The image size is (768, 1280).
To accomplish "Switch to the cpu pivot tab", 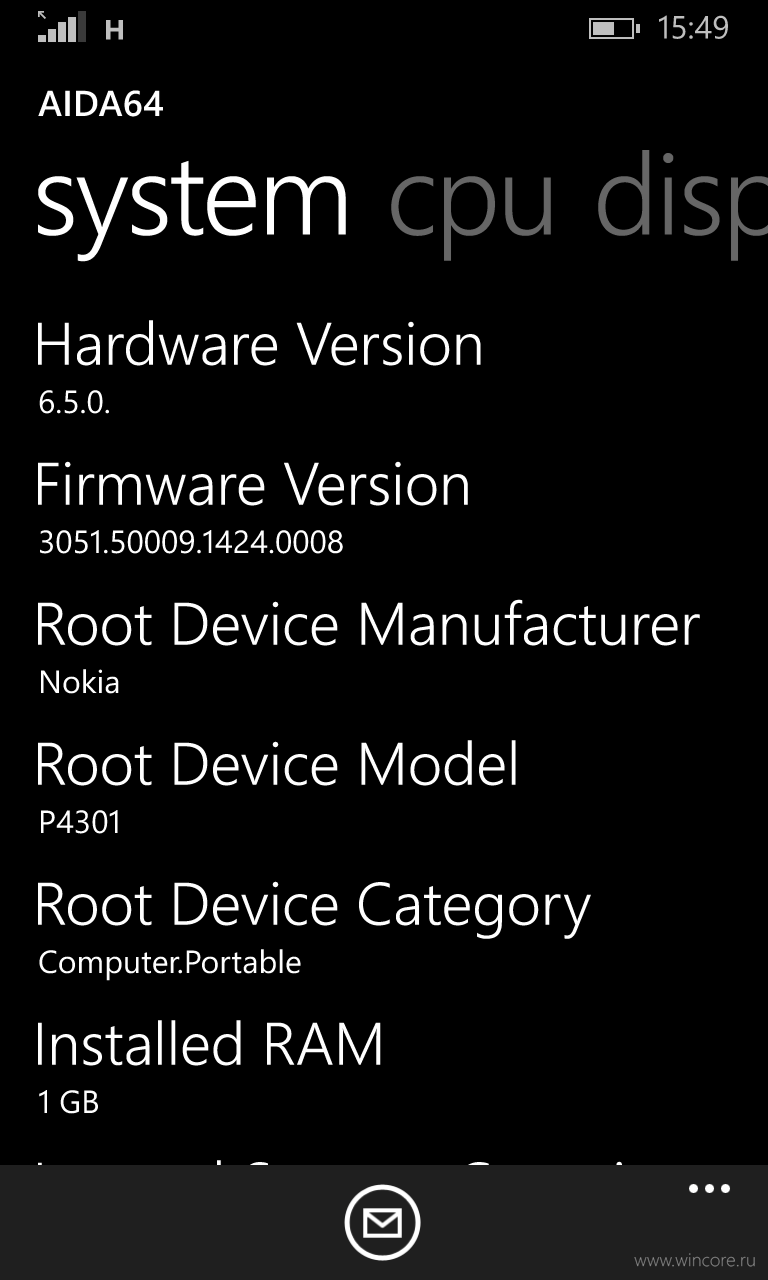I will (x=471, y=205).
